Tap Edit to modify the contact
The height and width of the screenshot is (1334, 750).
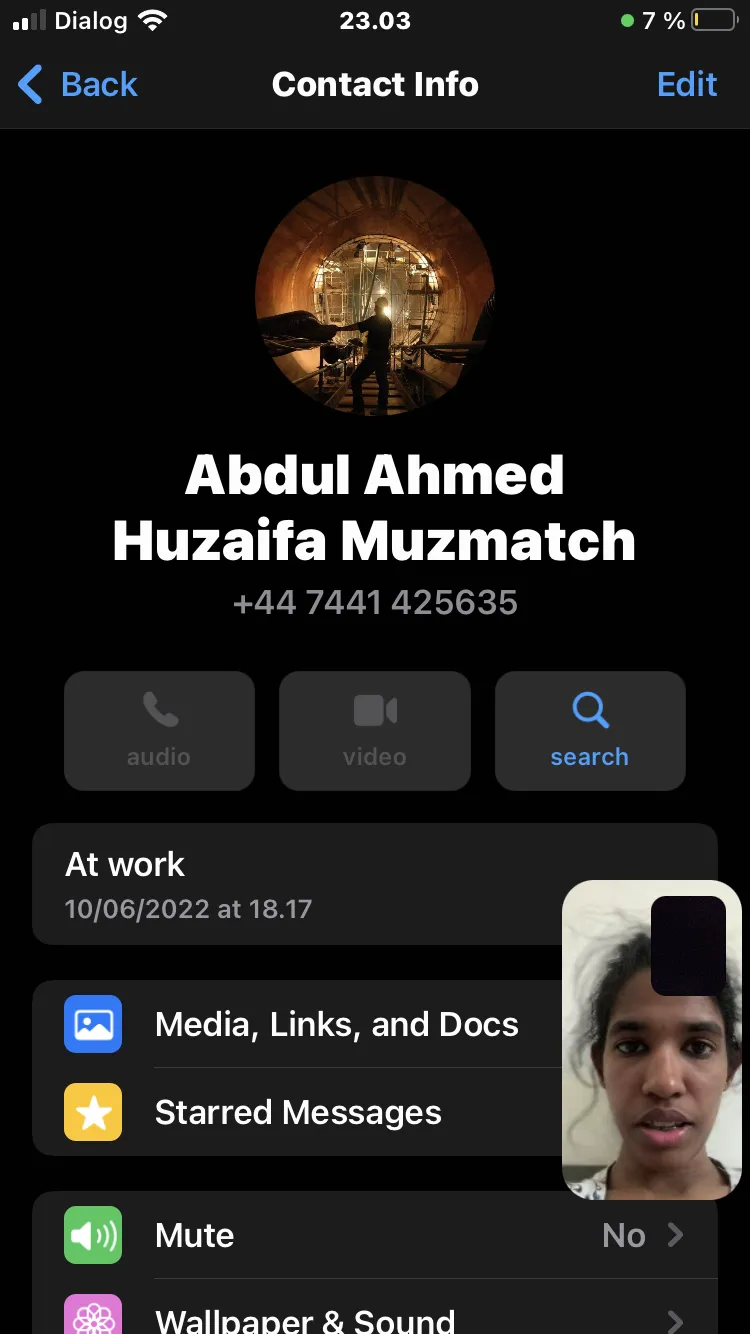pyautogui.click(x=687, y=85)
